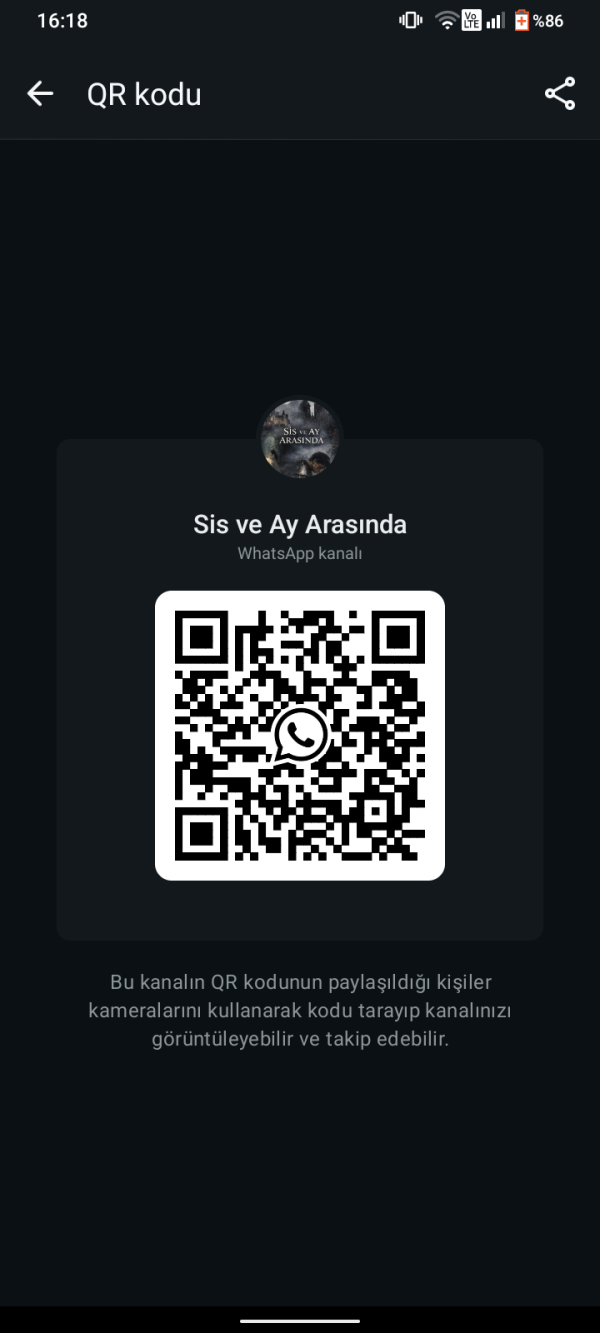Image resolution: width=600 pixels, height=1333 pixels.
Task: Share the channel QR code
Action: coord(559,94)
